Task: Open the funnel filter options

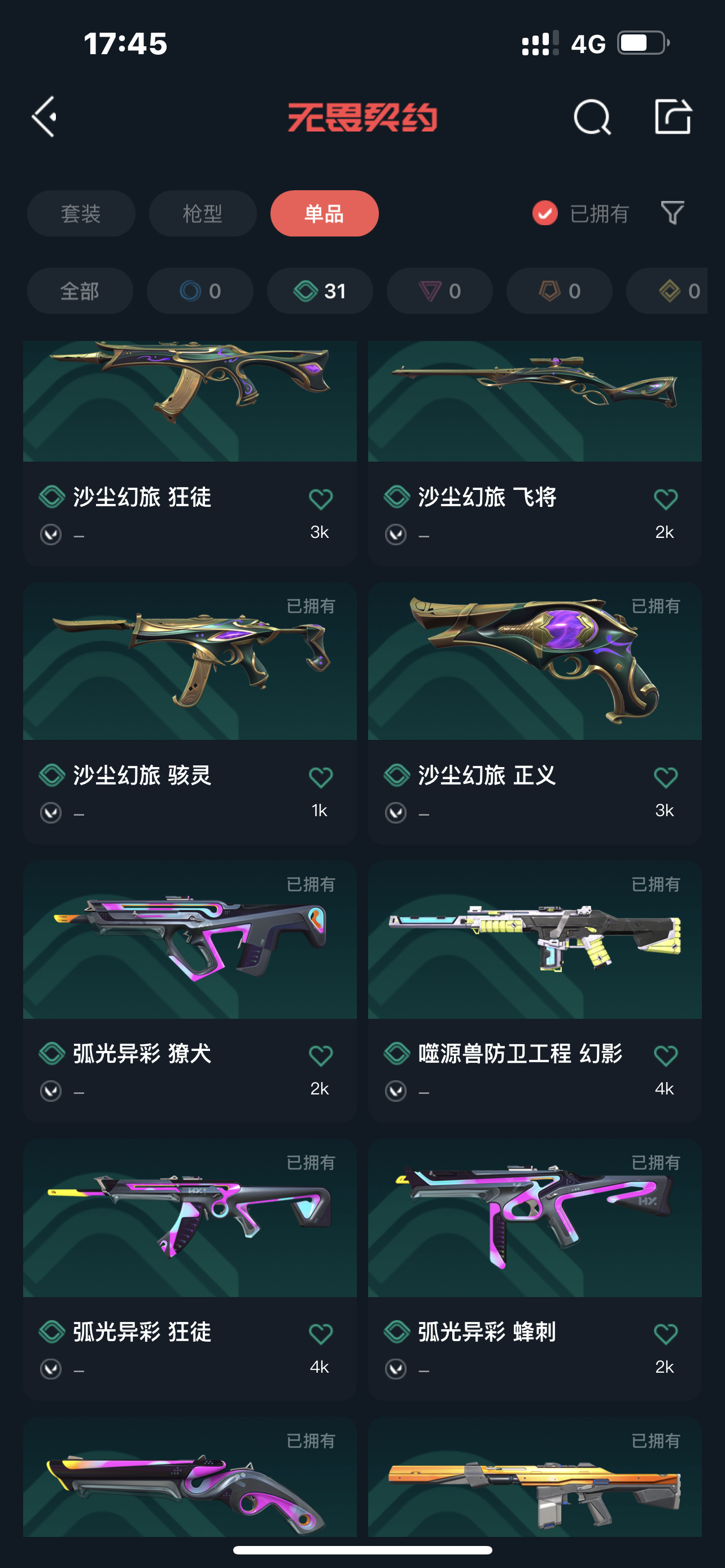Action: [672, 213]
